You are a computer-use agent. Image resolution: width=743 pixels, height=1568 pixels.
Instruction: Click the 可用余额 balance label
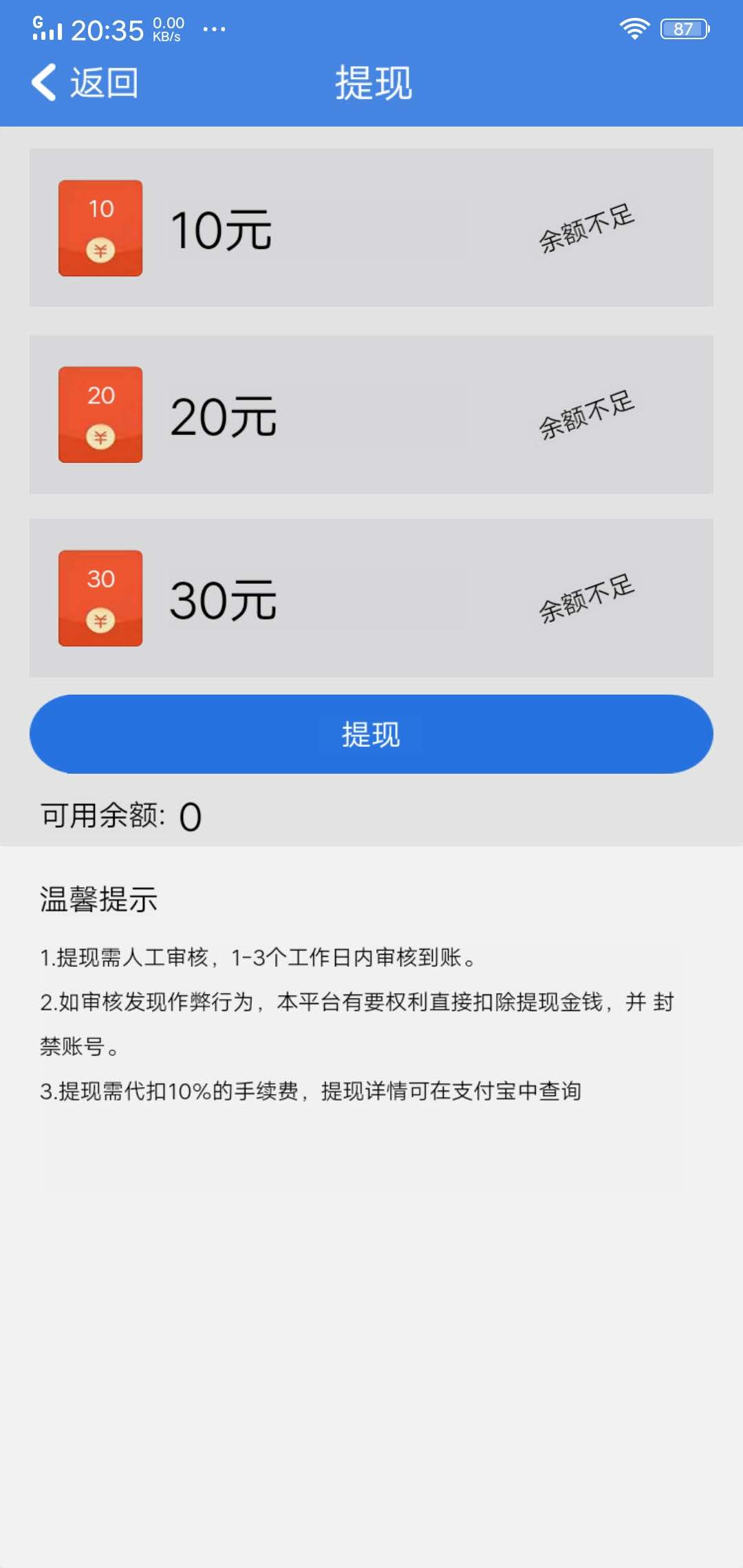point(100,816)
